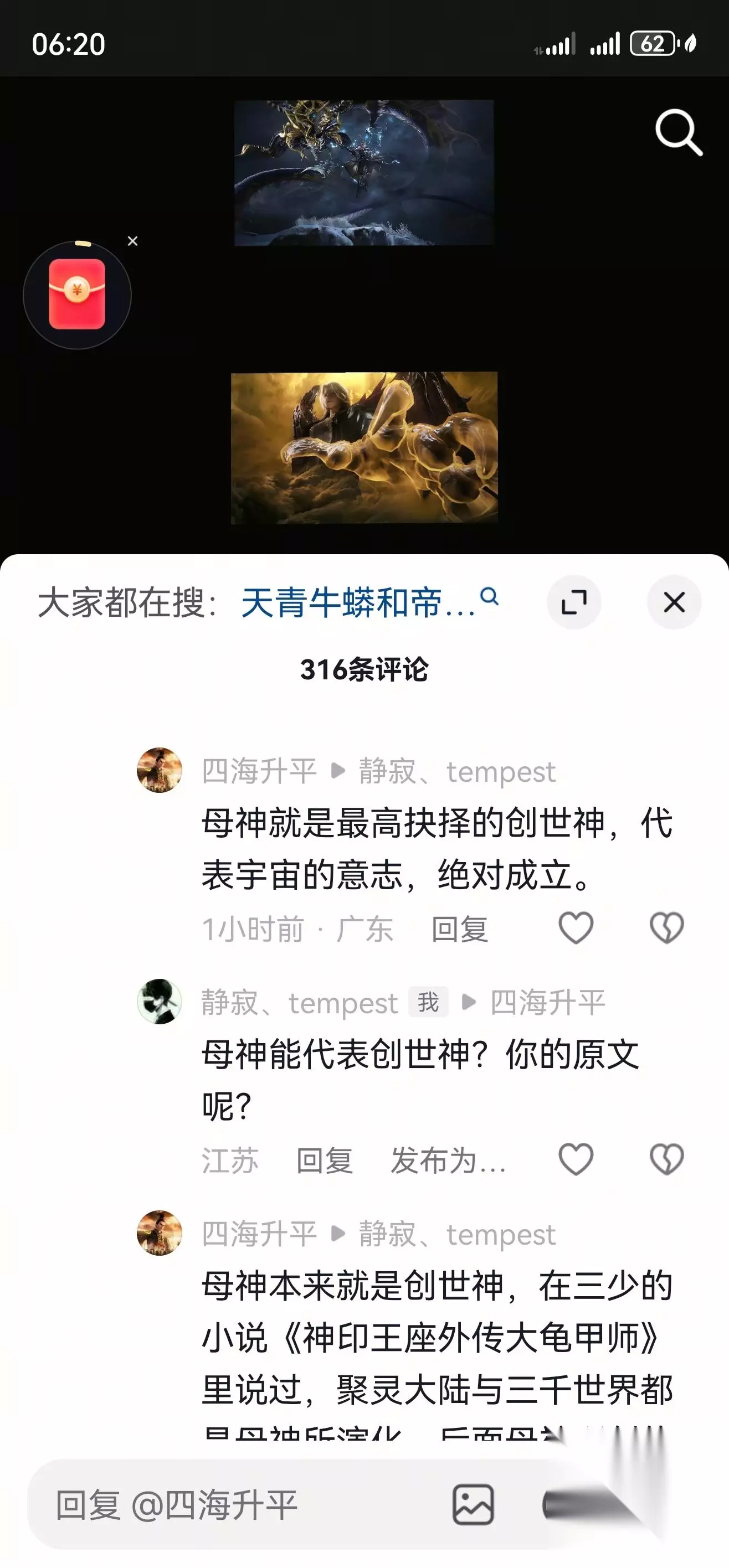Open the red envelope reward bubble

[x=78, y=295]
